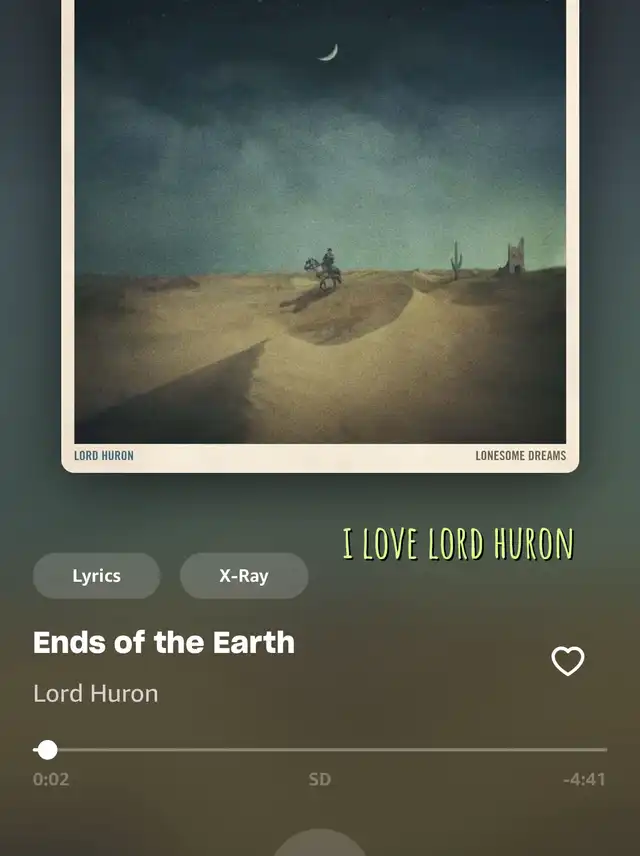
Task: Tap the play/pause button at bottom
Action: (x=320, y=843)
